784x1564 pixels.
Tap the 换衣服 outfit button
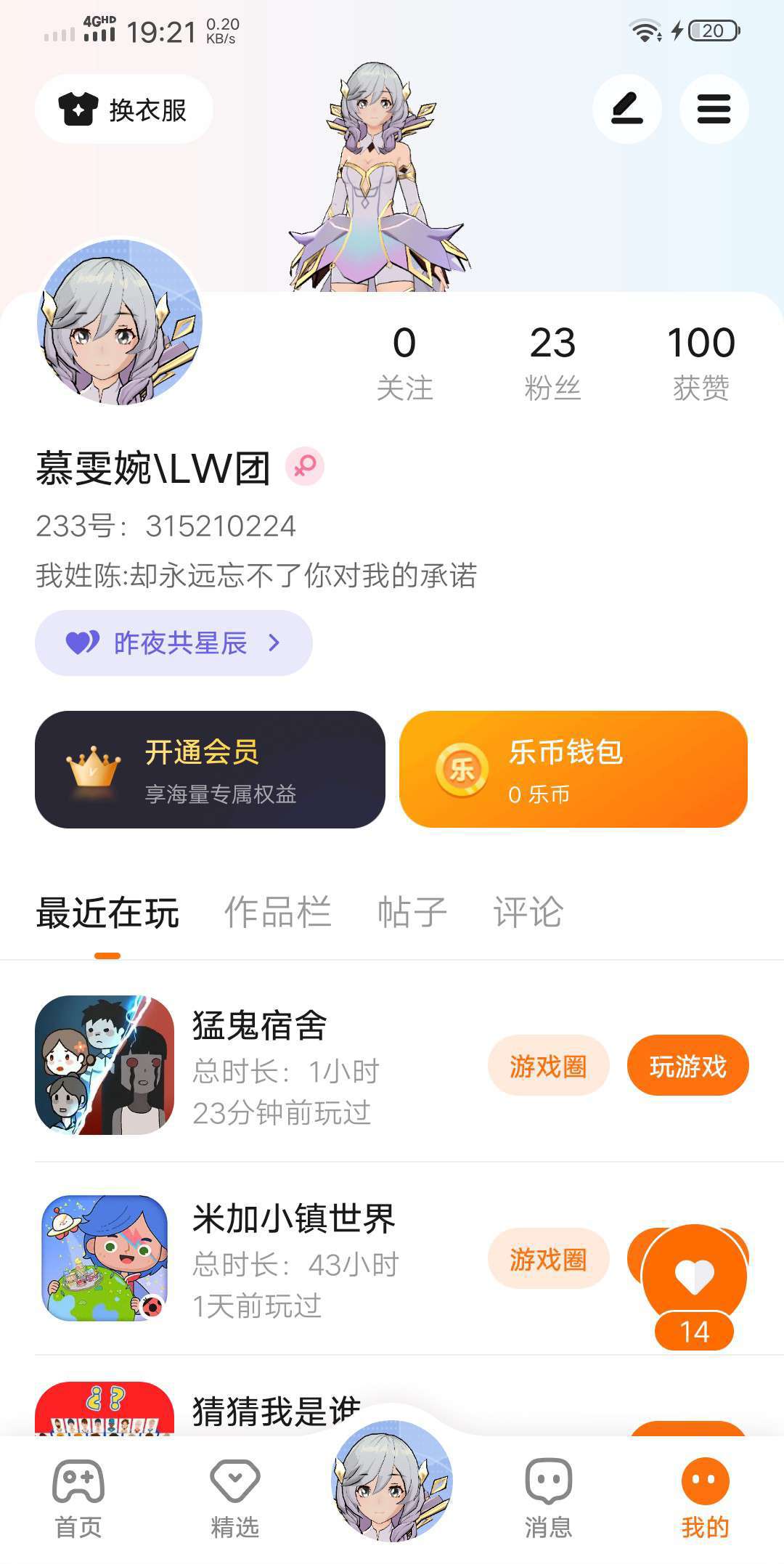[123, 110]
